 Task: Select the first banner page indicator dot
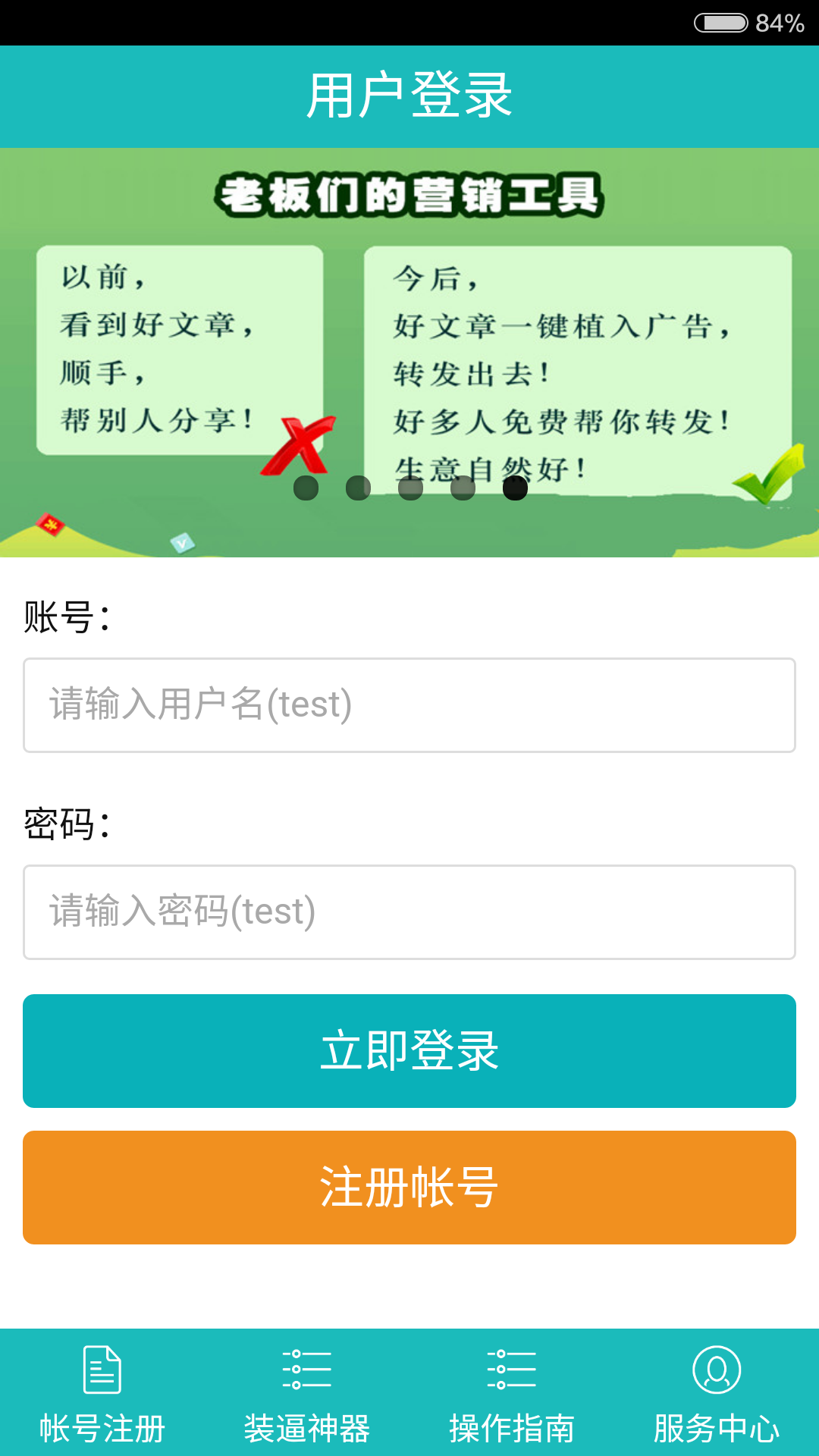pyautogui.click(x=306, y=488)
